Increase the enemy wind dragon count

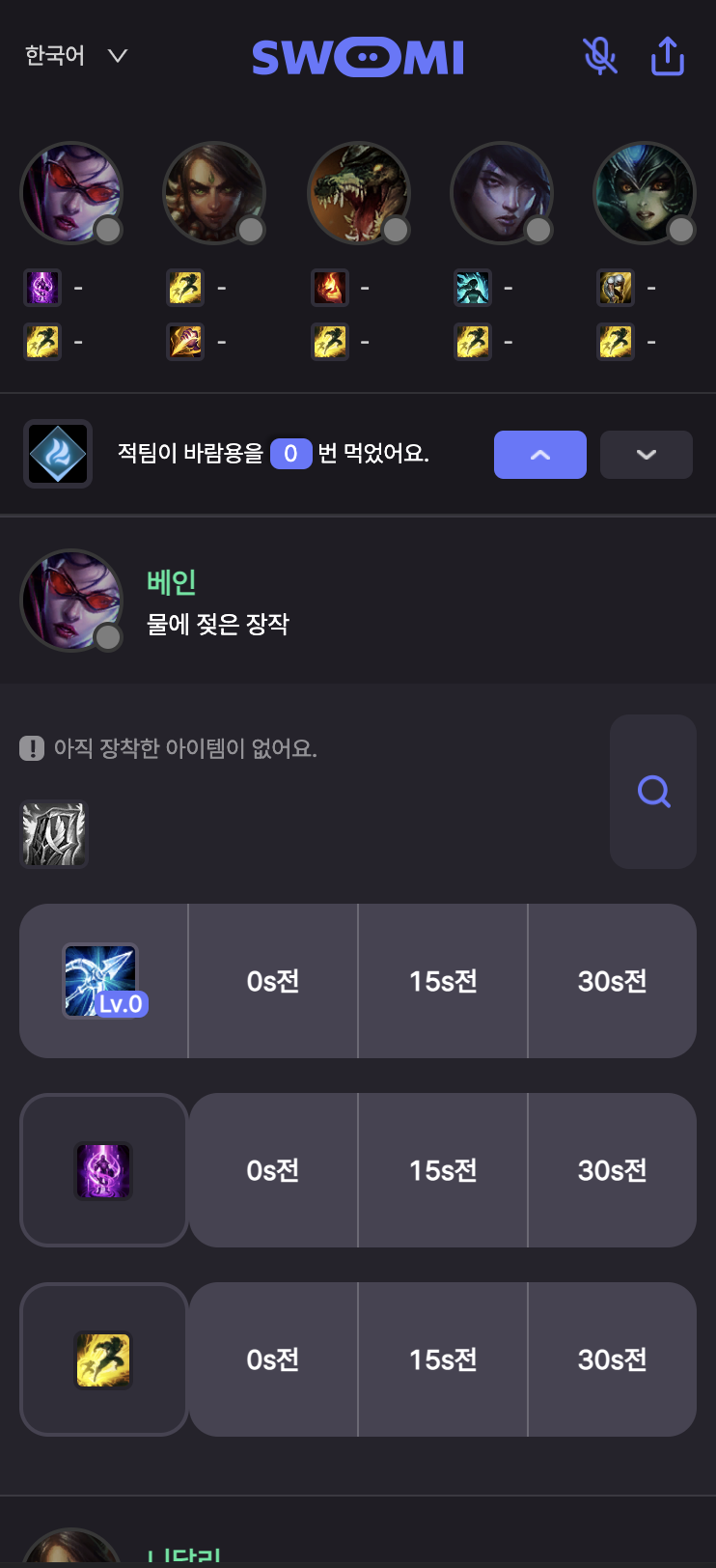coord(540,455)
